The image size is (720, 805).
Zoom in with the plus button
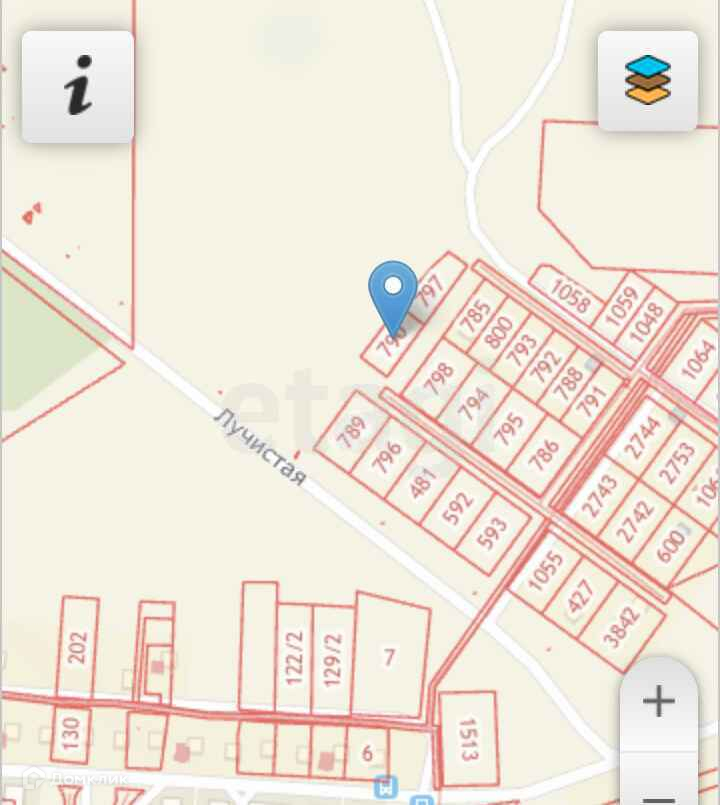(658, 702)
